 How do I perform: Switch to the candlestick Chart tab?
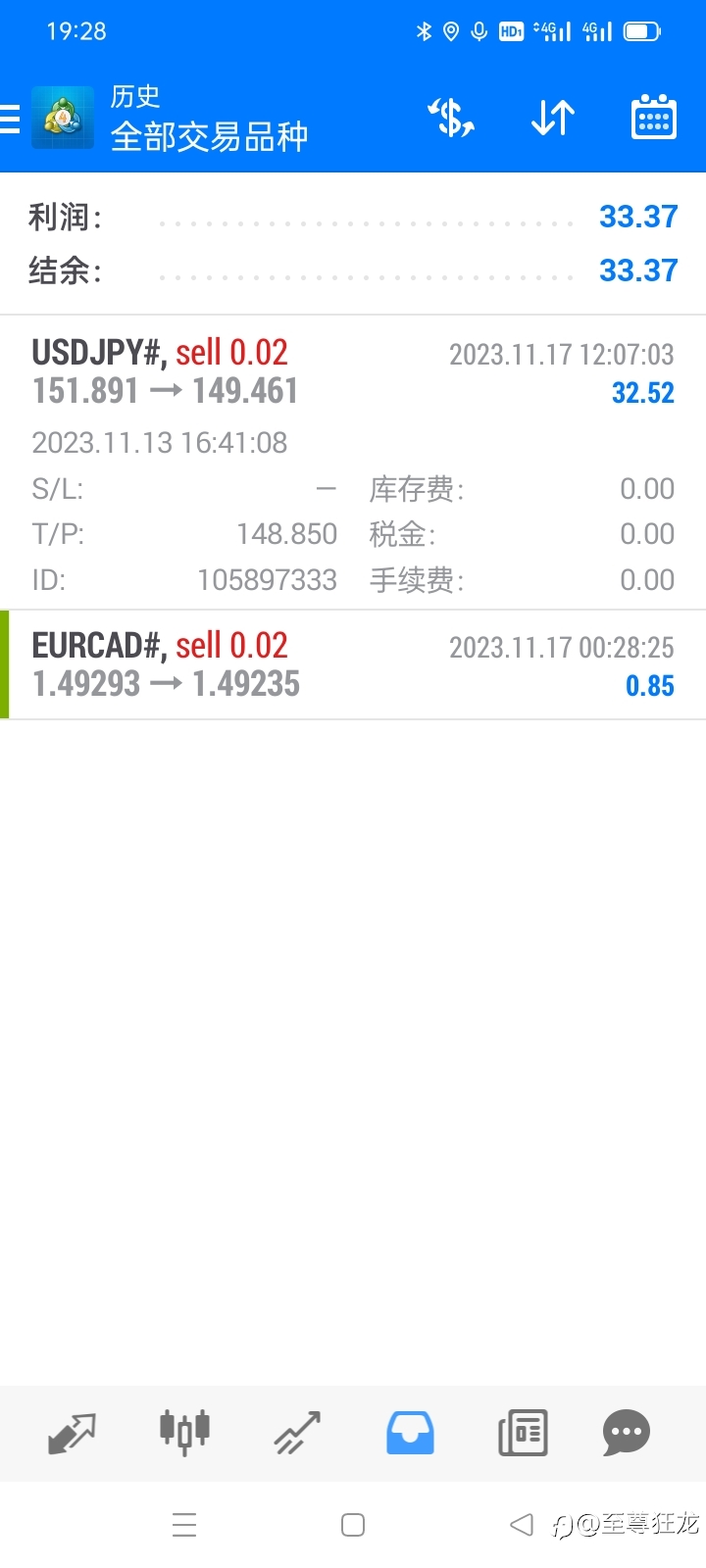click(184, 1433)
